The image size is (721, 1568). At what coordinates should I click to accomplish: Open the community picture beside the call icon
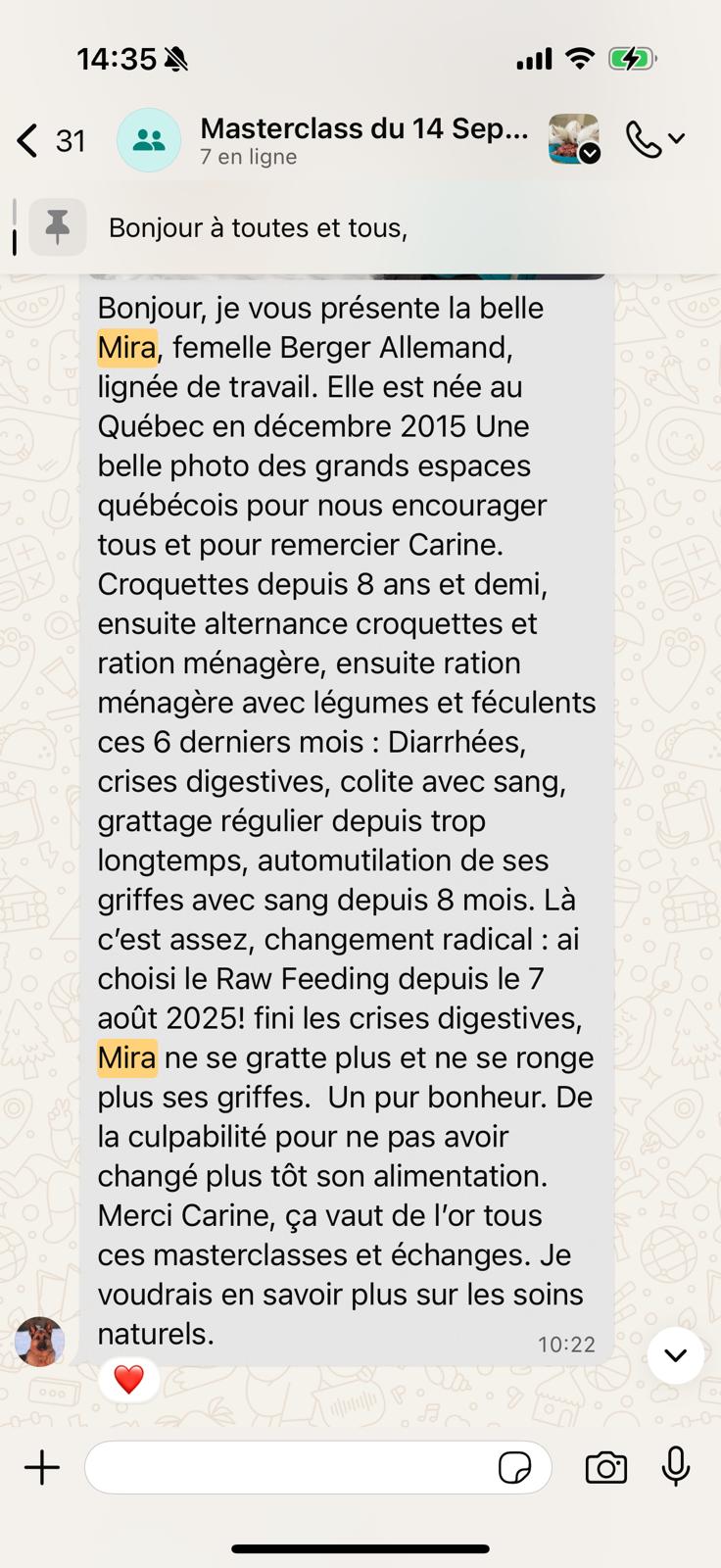tap(573, 139)
